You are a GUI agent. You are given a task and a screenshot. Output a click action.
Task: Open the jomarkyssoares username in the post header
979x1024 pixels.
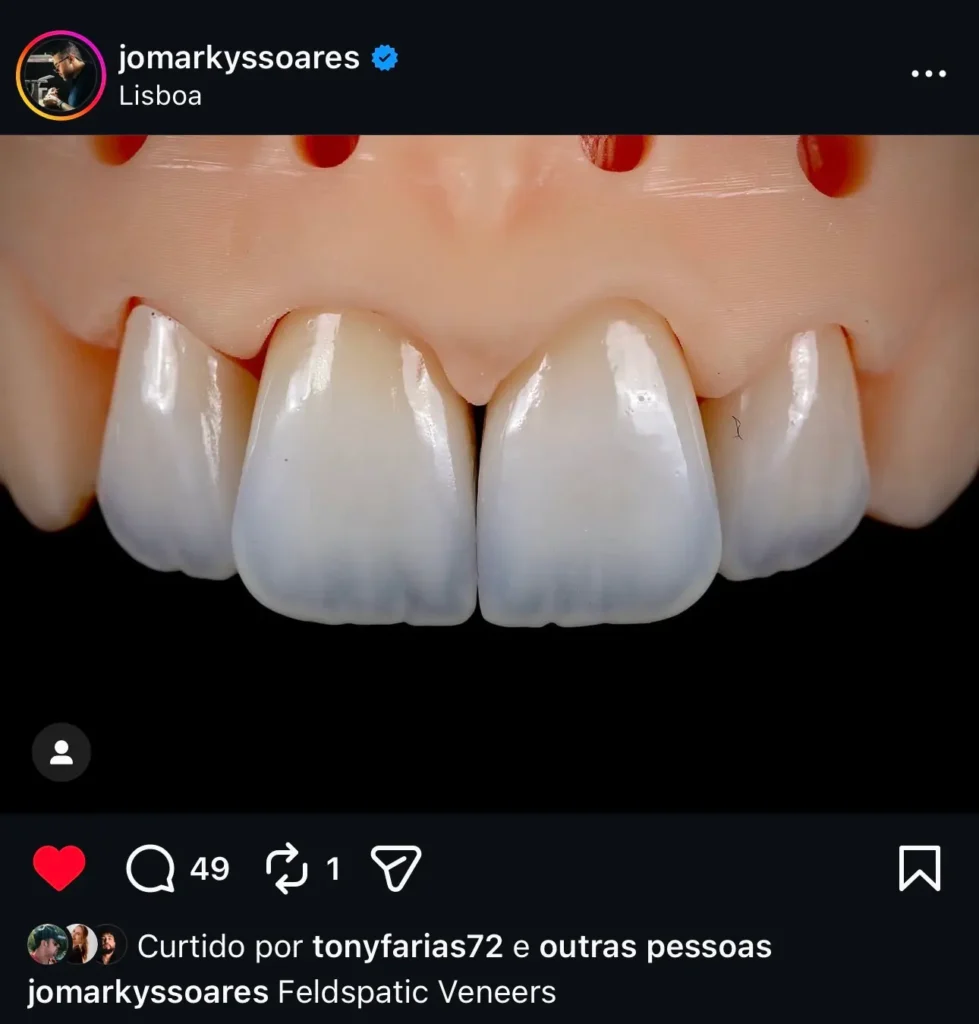pos(238,58)
